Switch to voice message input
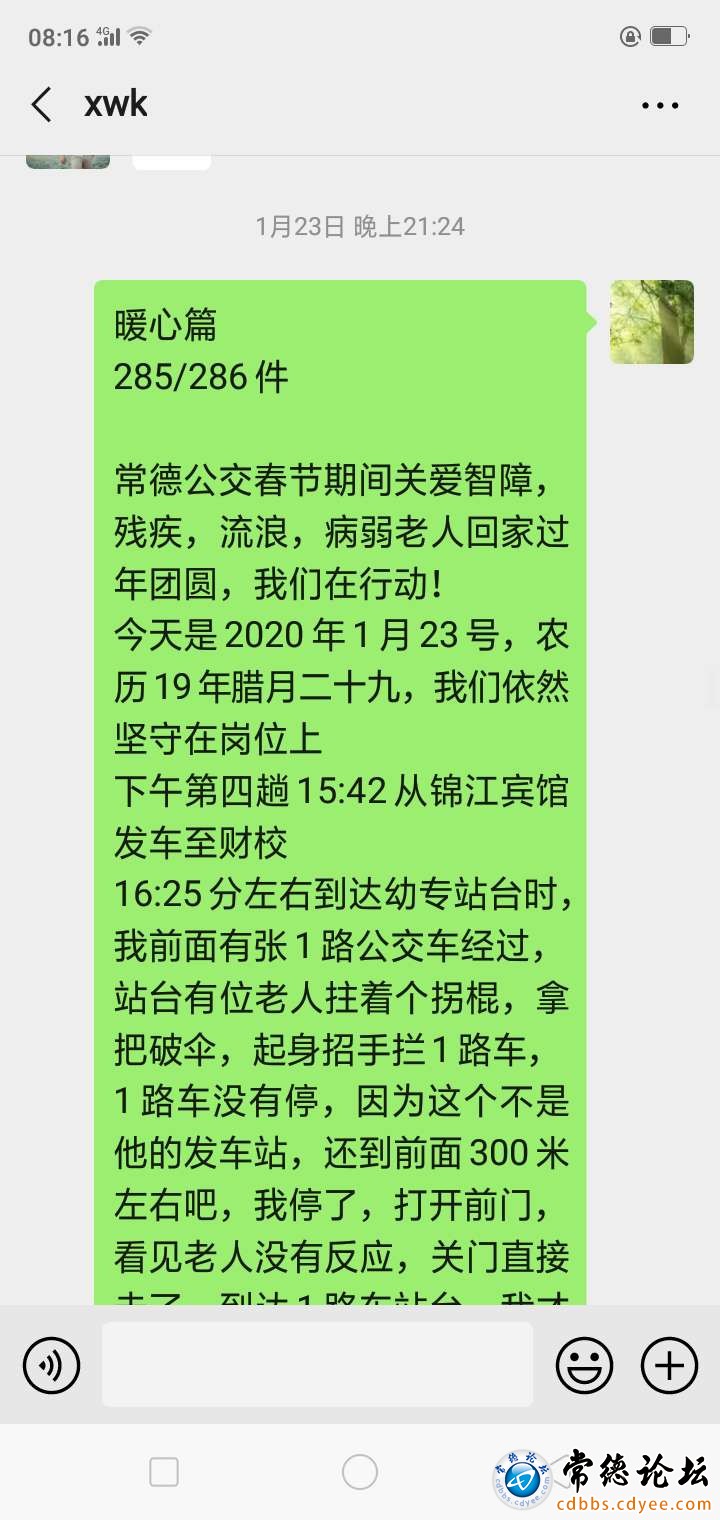 pos(51,1365)
